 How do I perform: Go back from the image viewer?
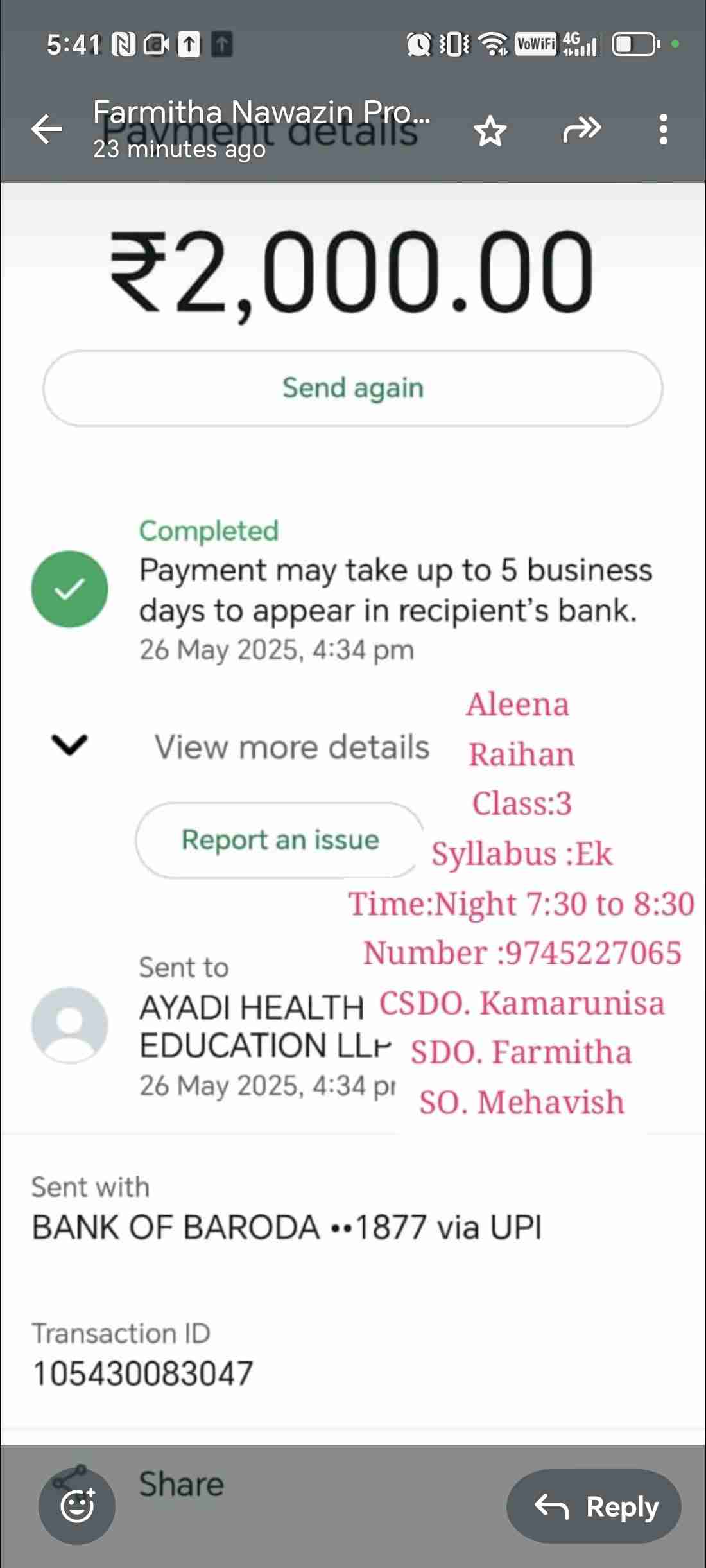[47, 129]
